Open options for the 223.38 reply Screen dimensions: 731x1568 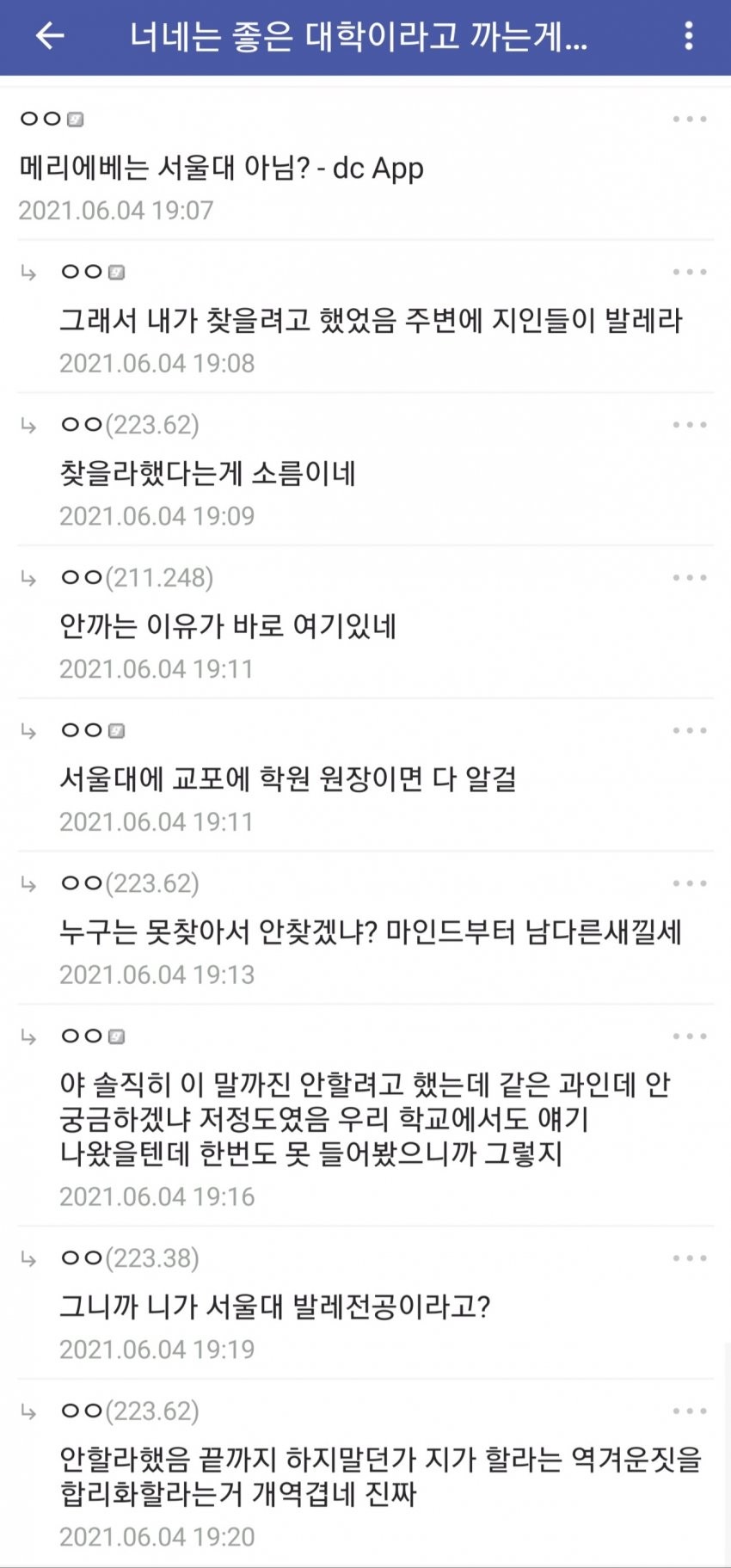click(690, 1258)
